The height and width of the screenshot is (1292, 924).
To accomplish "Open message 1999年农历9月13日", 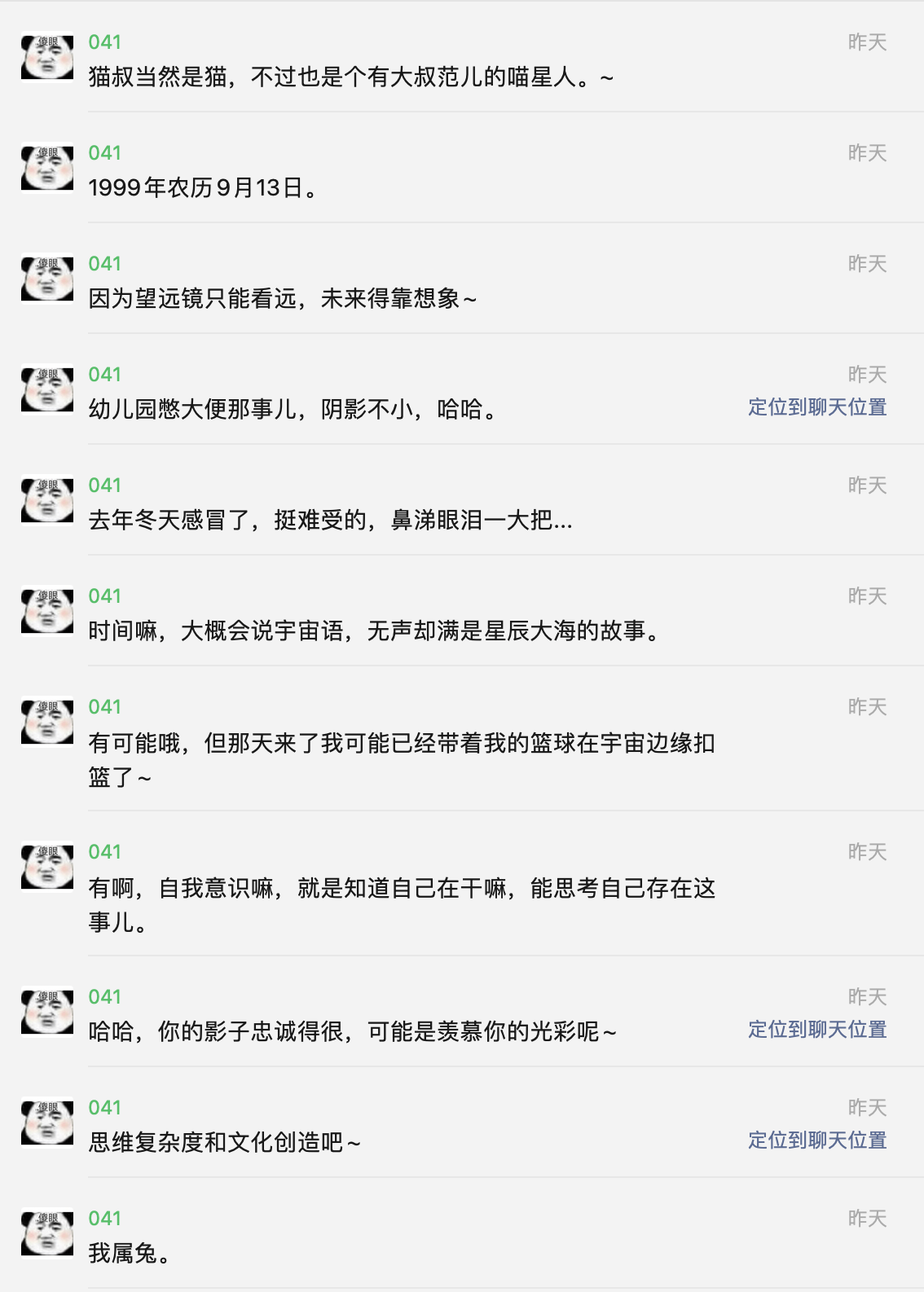I will (x=203, y=188).
